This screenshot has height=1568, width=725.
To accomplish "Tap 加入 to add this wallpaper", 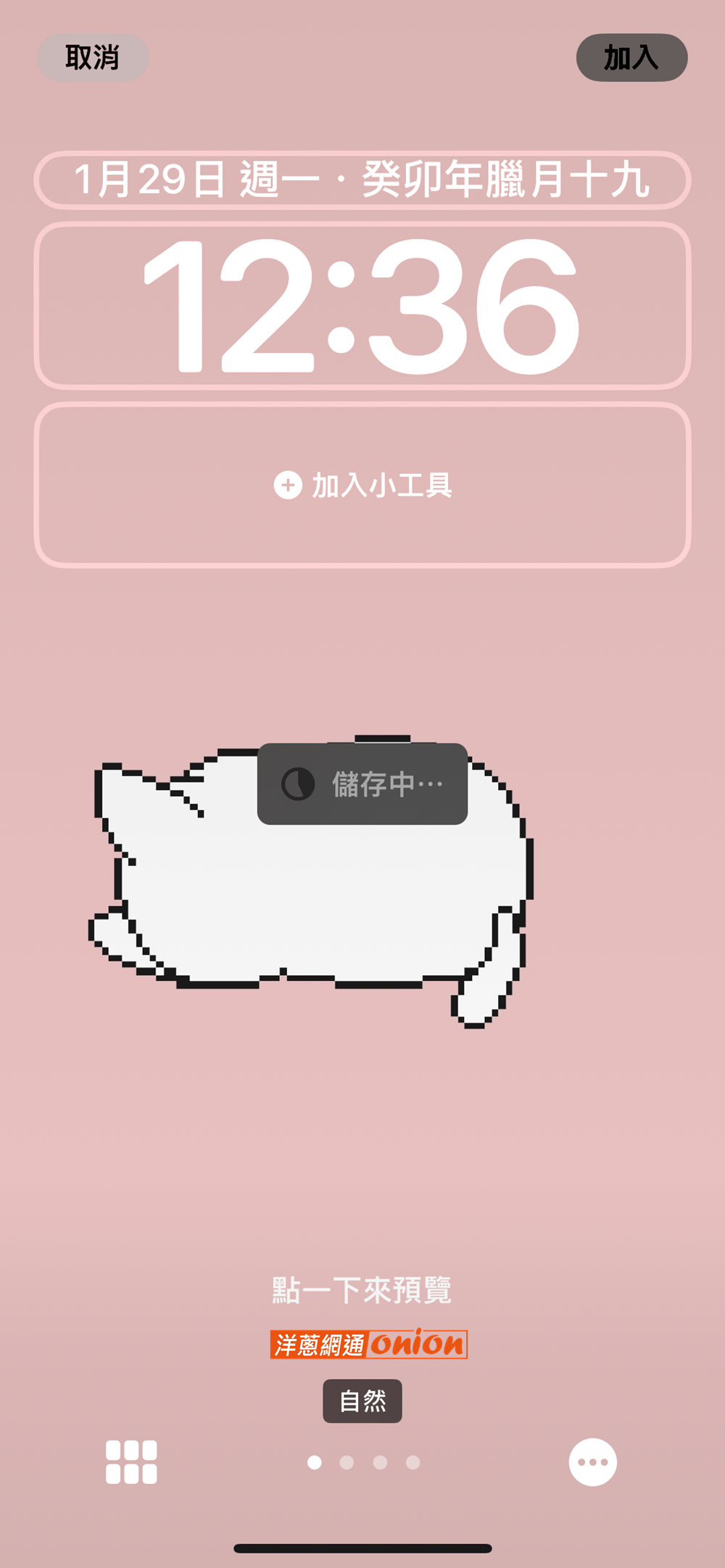I will click(x=631, y=57).
